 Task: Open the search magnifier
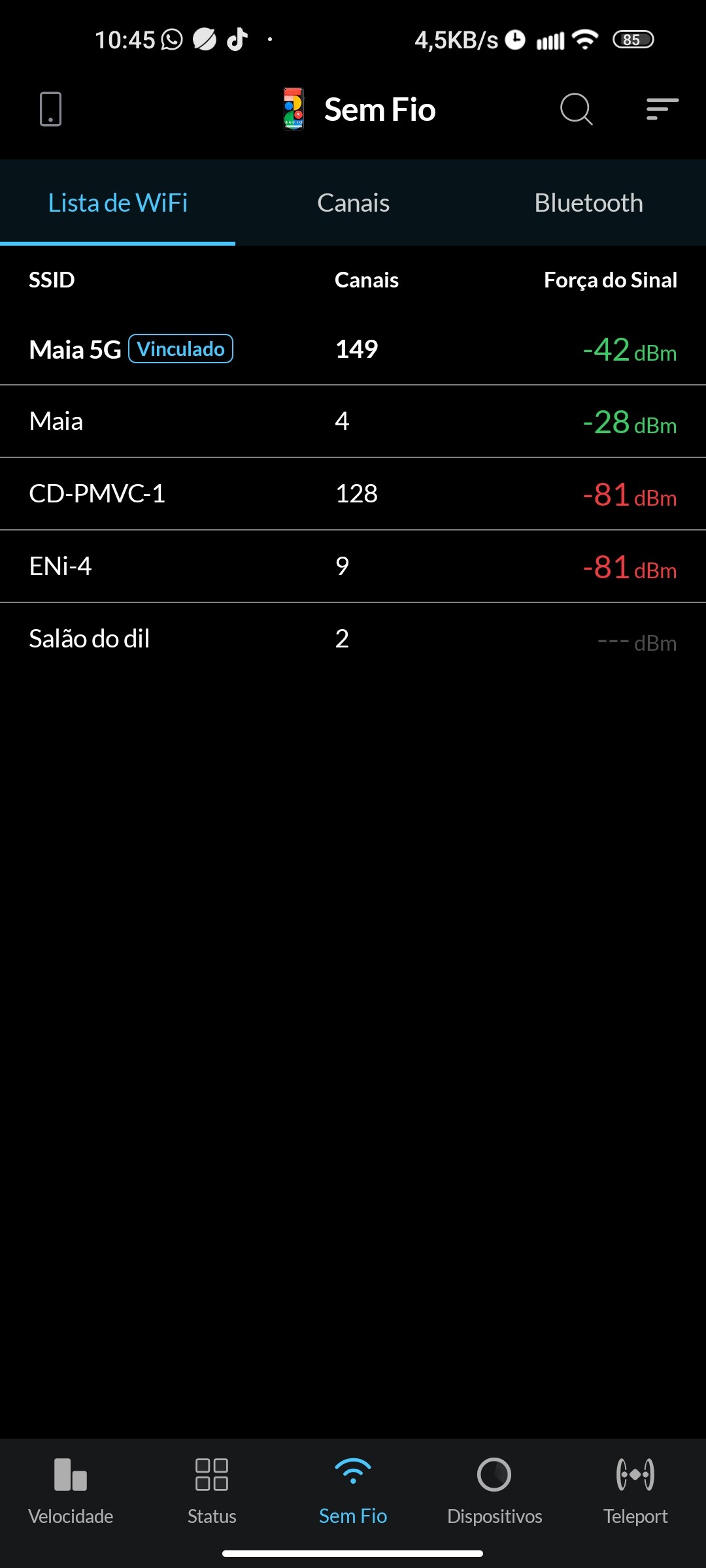(576, 109)
